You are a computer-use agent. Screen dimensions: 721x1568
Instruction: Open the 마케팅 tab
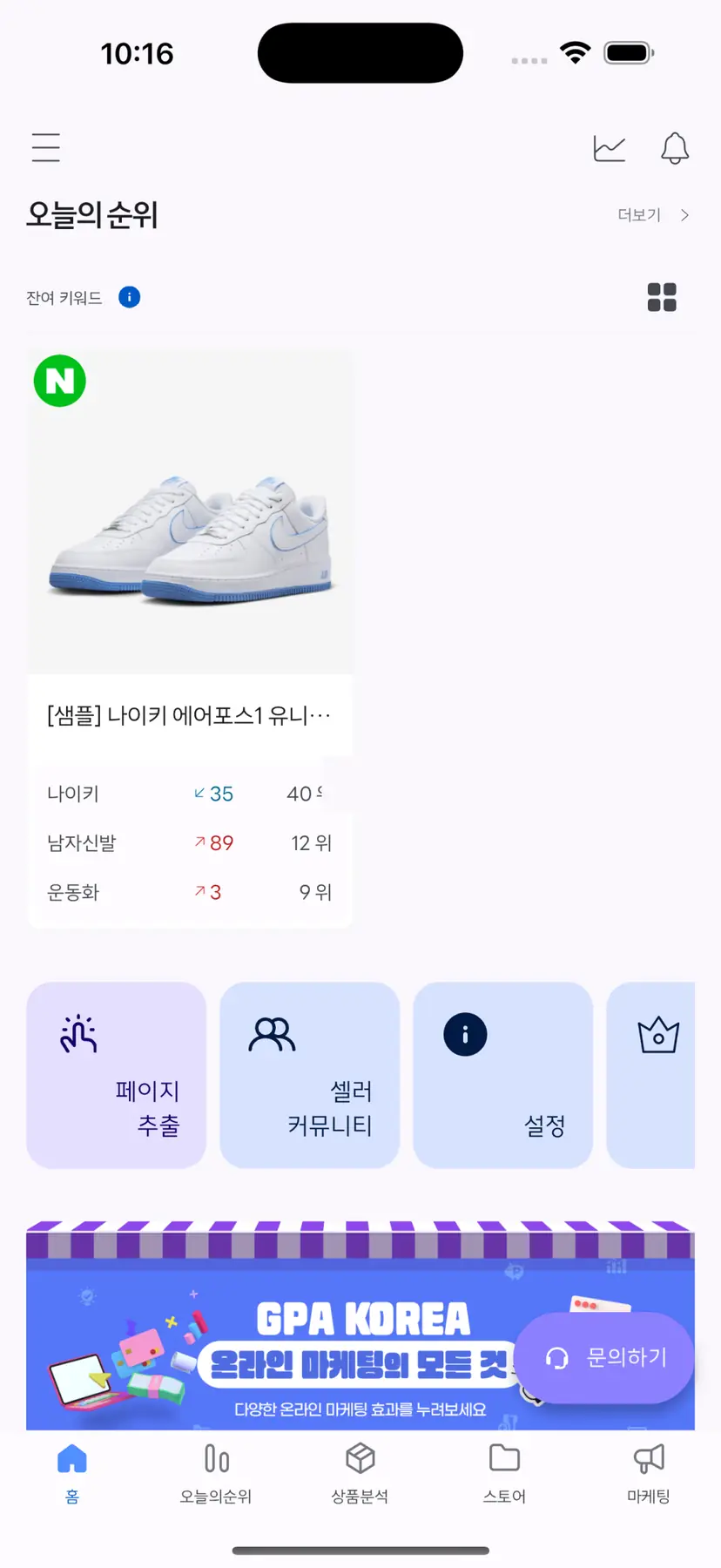(649, 1472)
